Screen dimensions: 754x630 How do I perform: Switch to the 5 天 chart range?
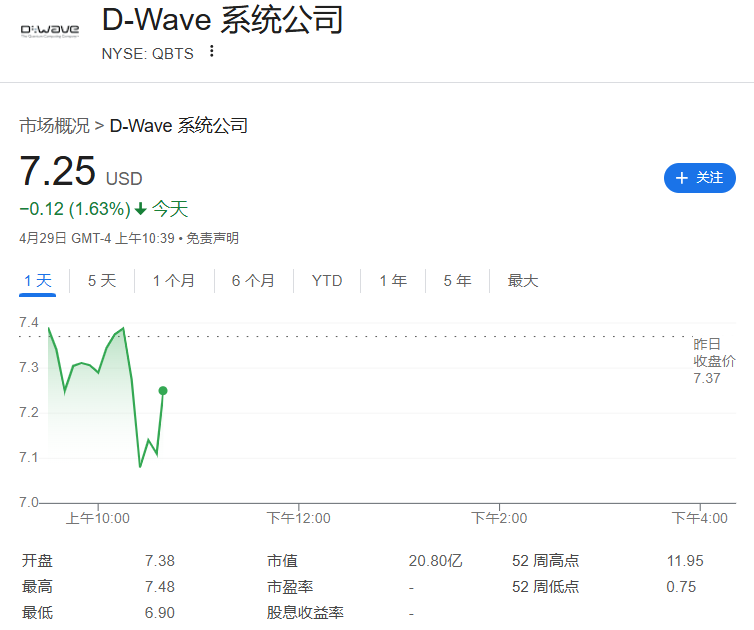point(102,281)
